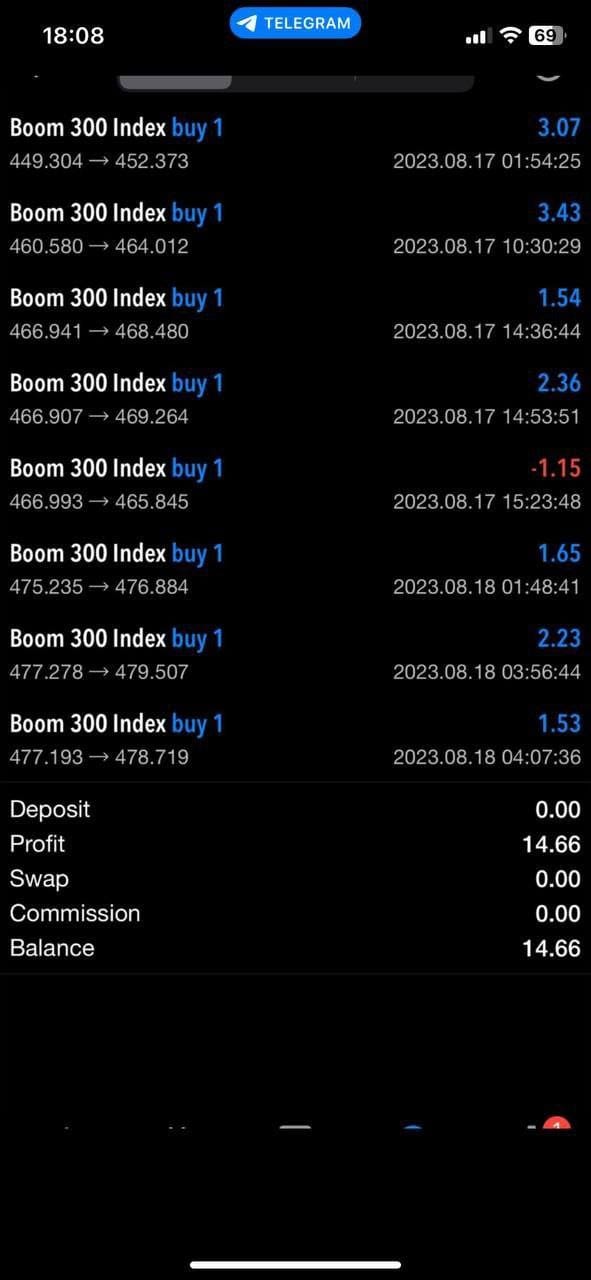Return to Telegram via the top pill

coord(295,23)
